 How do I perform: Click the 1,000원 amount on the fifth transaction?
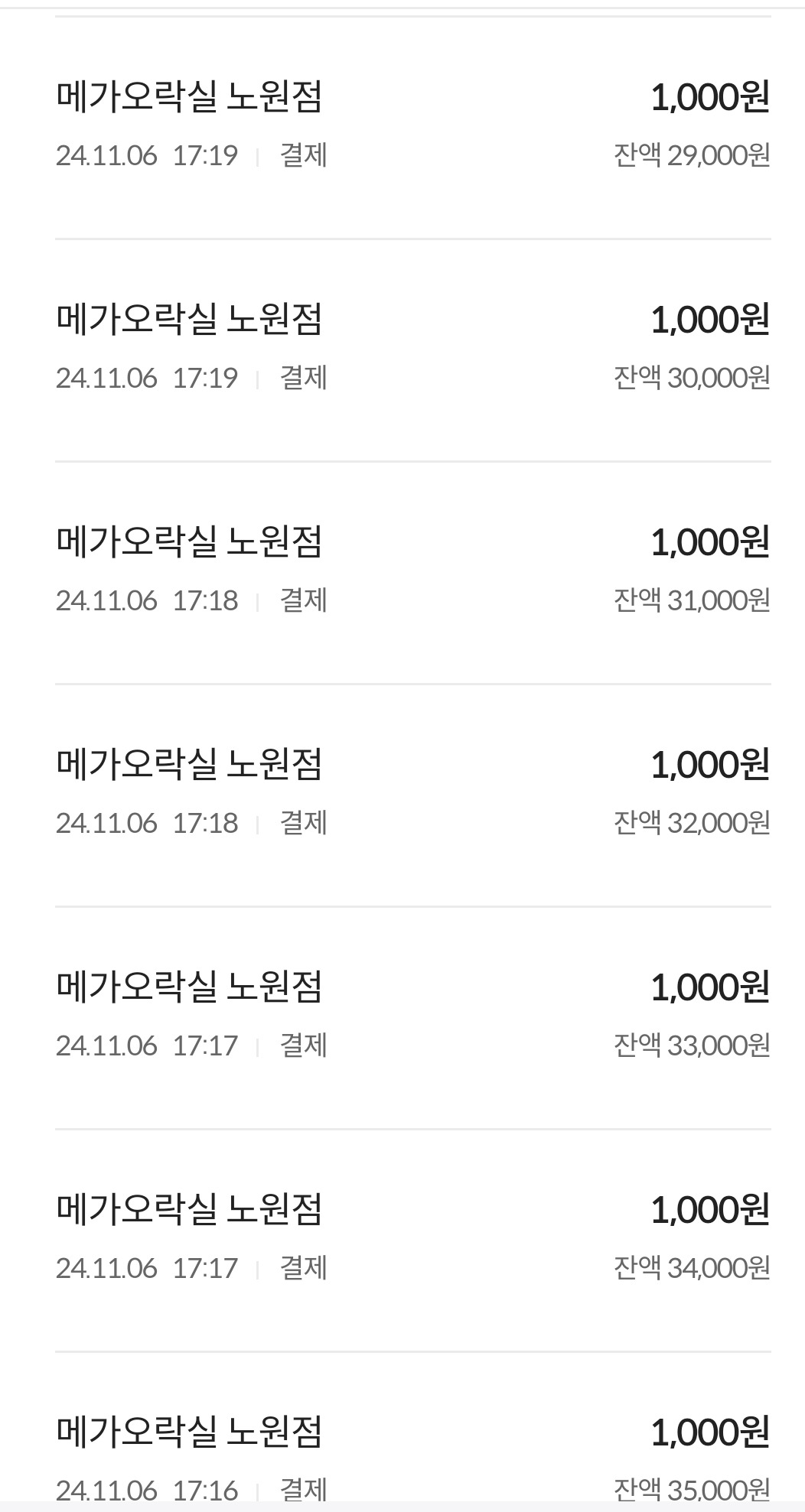pyautogui.click(x=709, y=987)
